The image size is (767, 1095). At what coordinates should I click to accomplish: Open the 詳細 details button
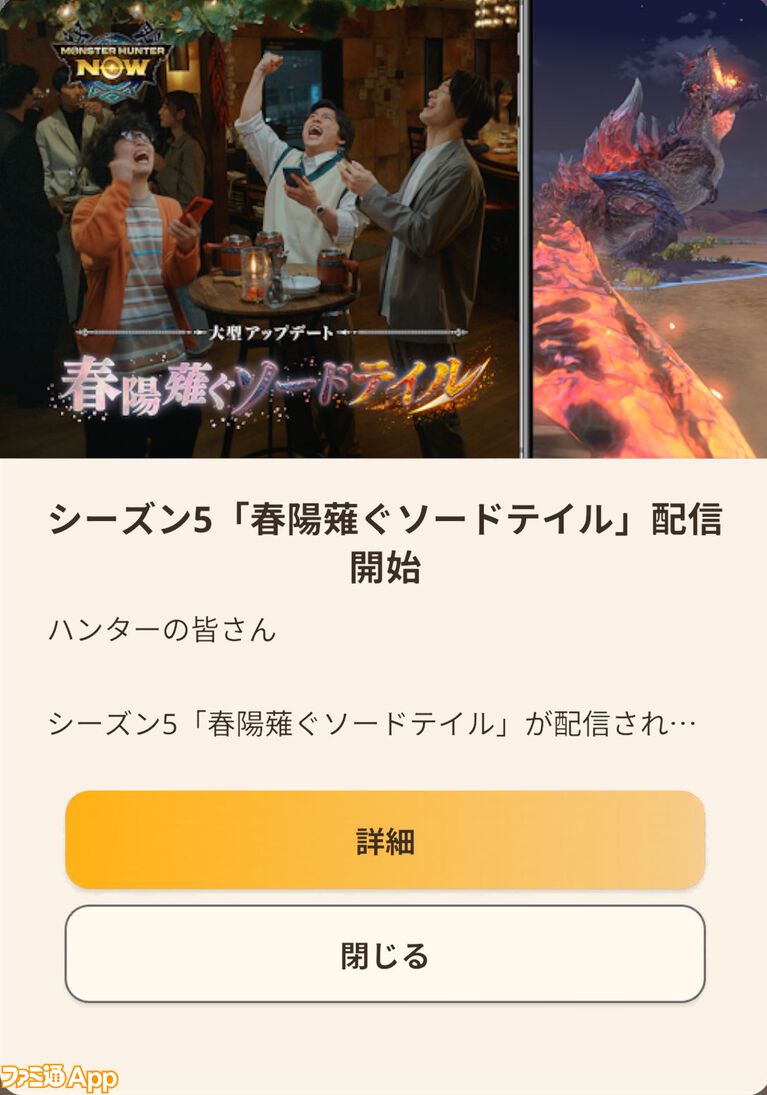coord(385,841)
